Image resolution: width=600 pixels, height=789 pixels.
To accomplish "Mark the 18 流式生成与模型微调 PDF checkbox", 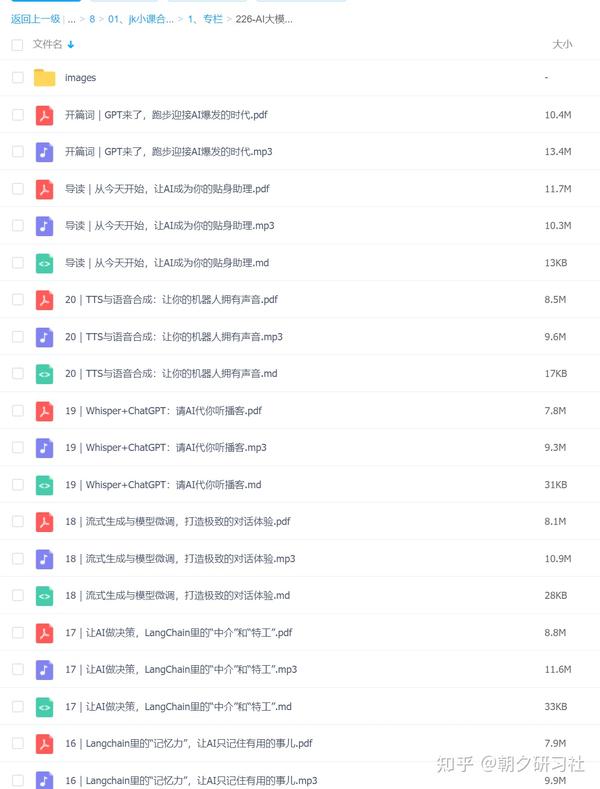I will (17, 522).
